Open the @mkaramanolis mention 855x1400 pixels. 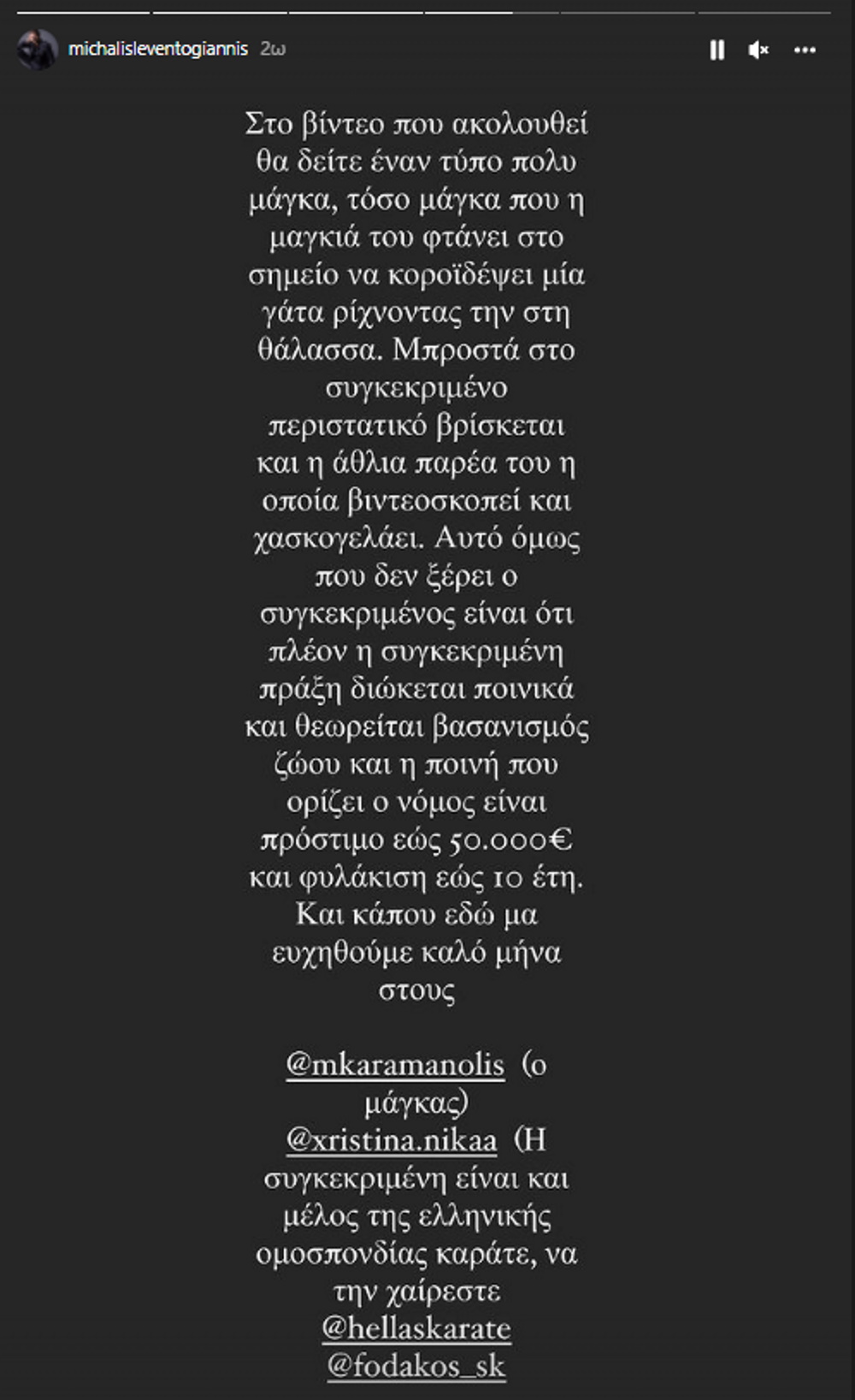click(395, 1065)
